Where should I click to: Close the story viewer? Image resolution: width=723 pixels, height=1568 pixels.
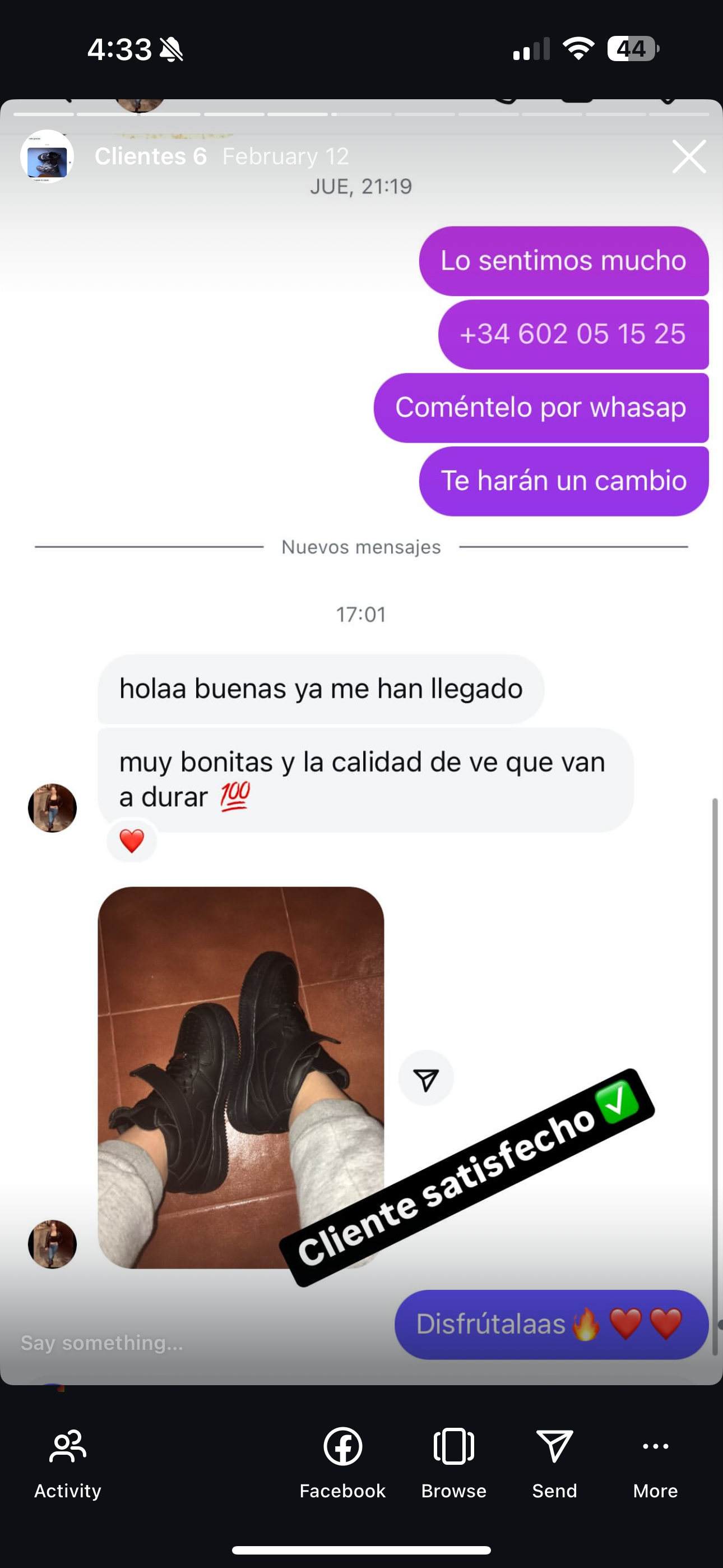689,157
